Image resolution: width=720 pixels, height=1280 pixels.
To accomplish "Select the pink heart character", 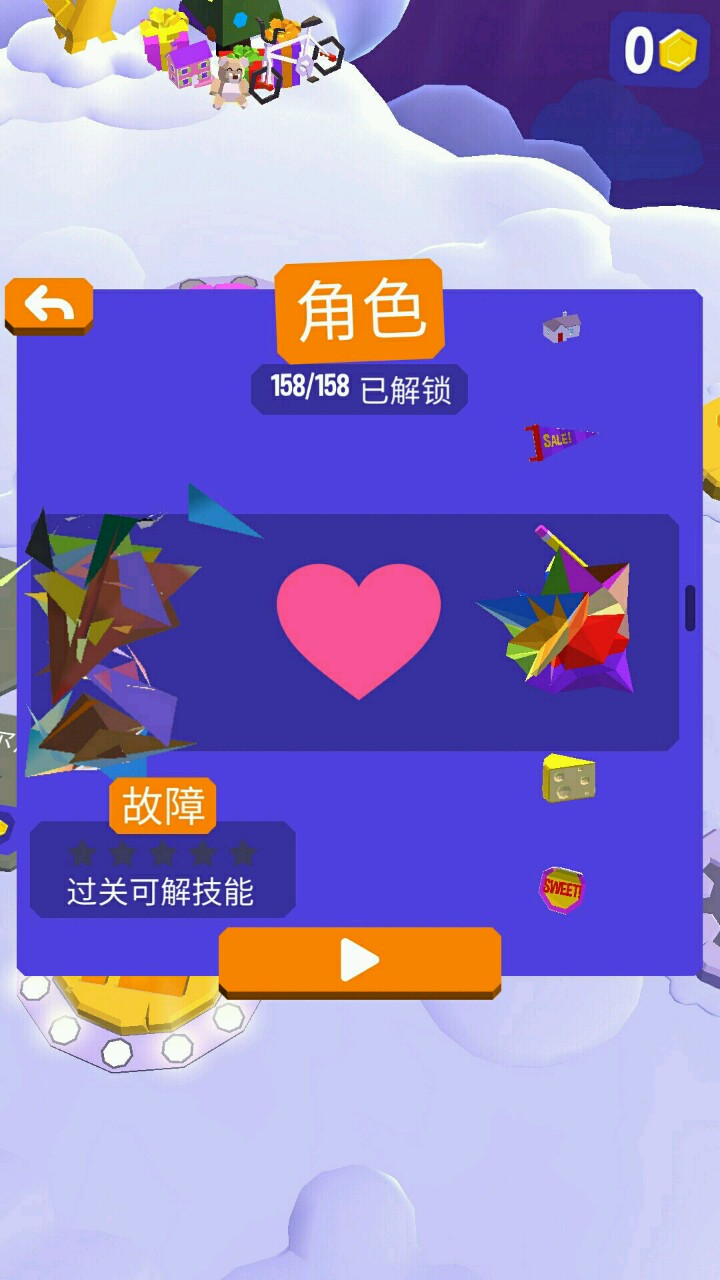I will 358,630.
